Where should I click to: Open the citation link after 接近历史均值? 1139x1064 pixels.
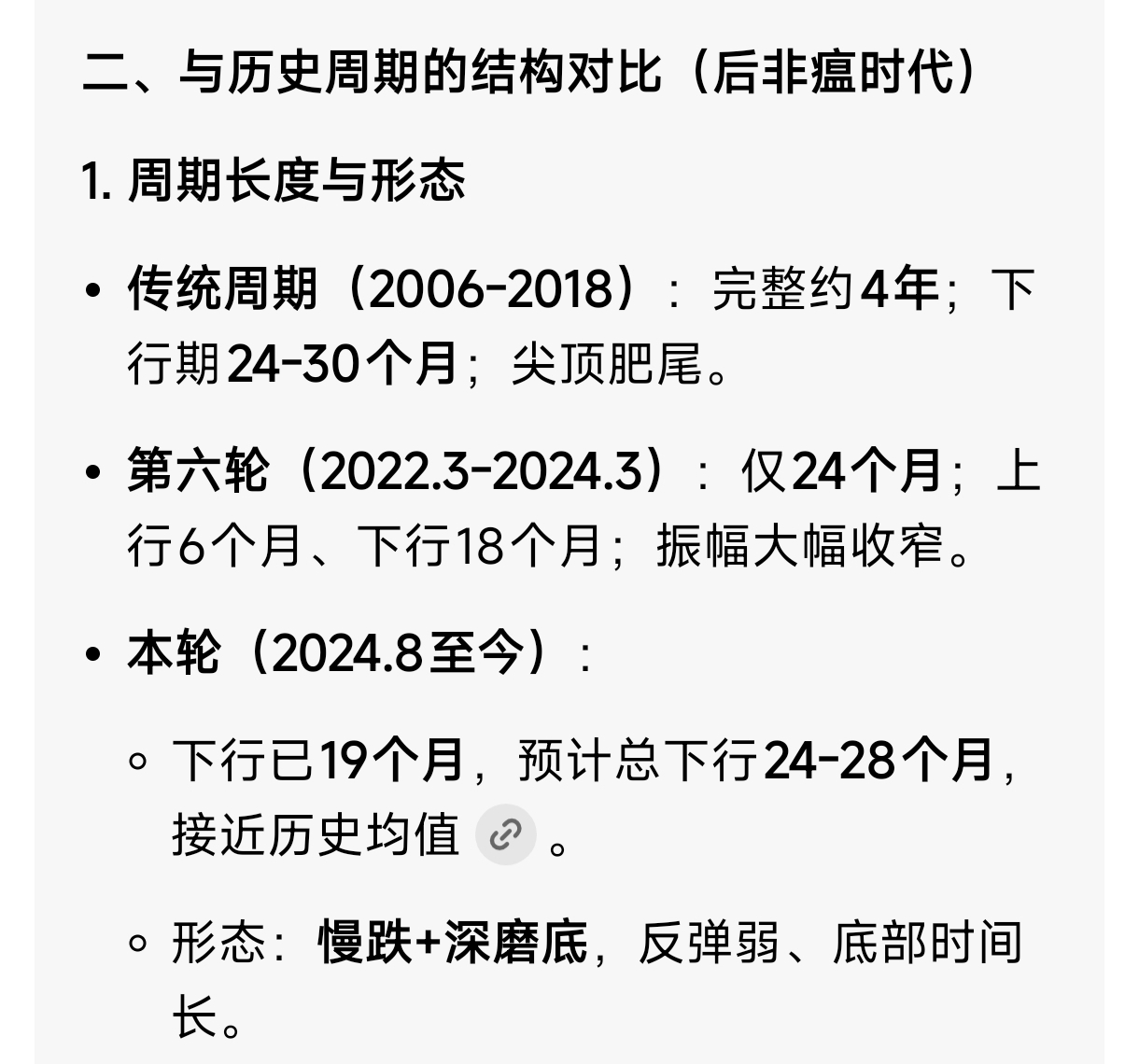(x=505, y=833)
